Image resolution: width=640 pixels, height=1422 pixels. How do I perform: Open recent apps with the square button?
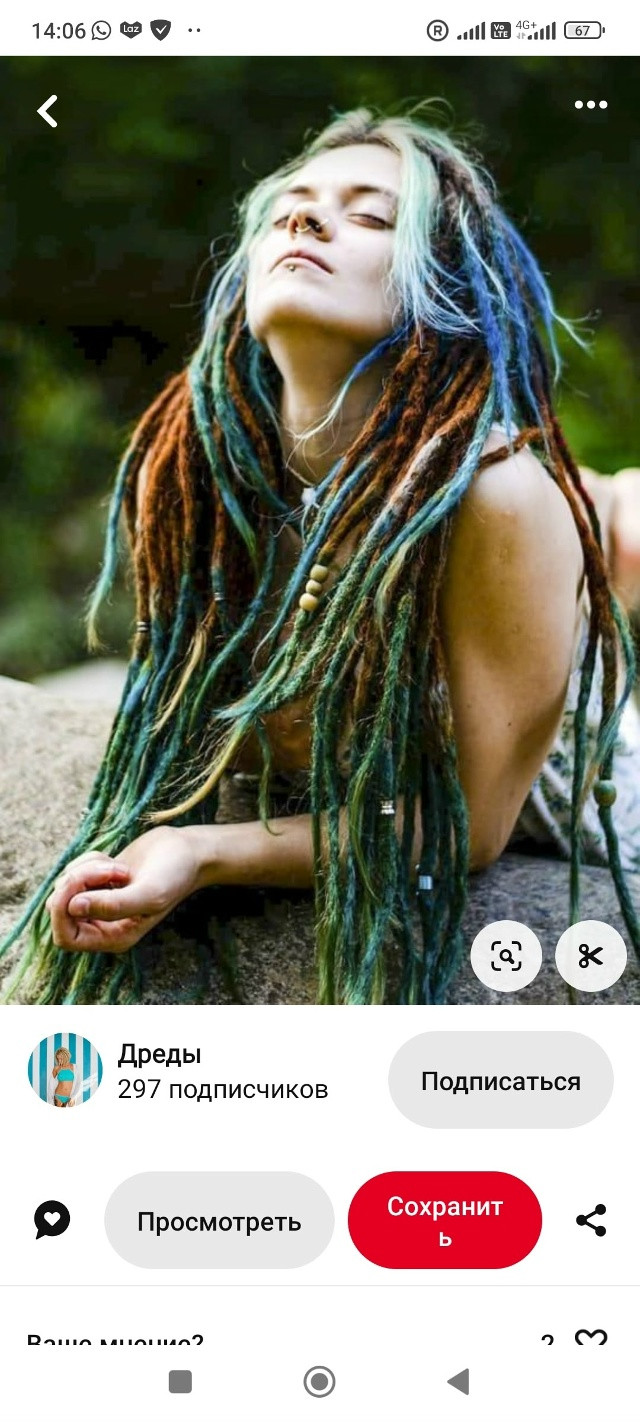[x=180, y=1382]
